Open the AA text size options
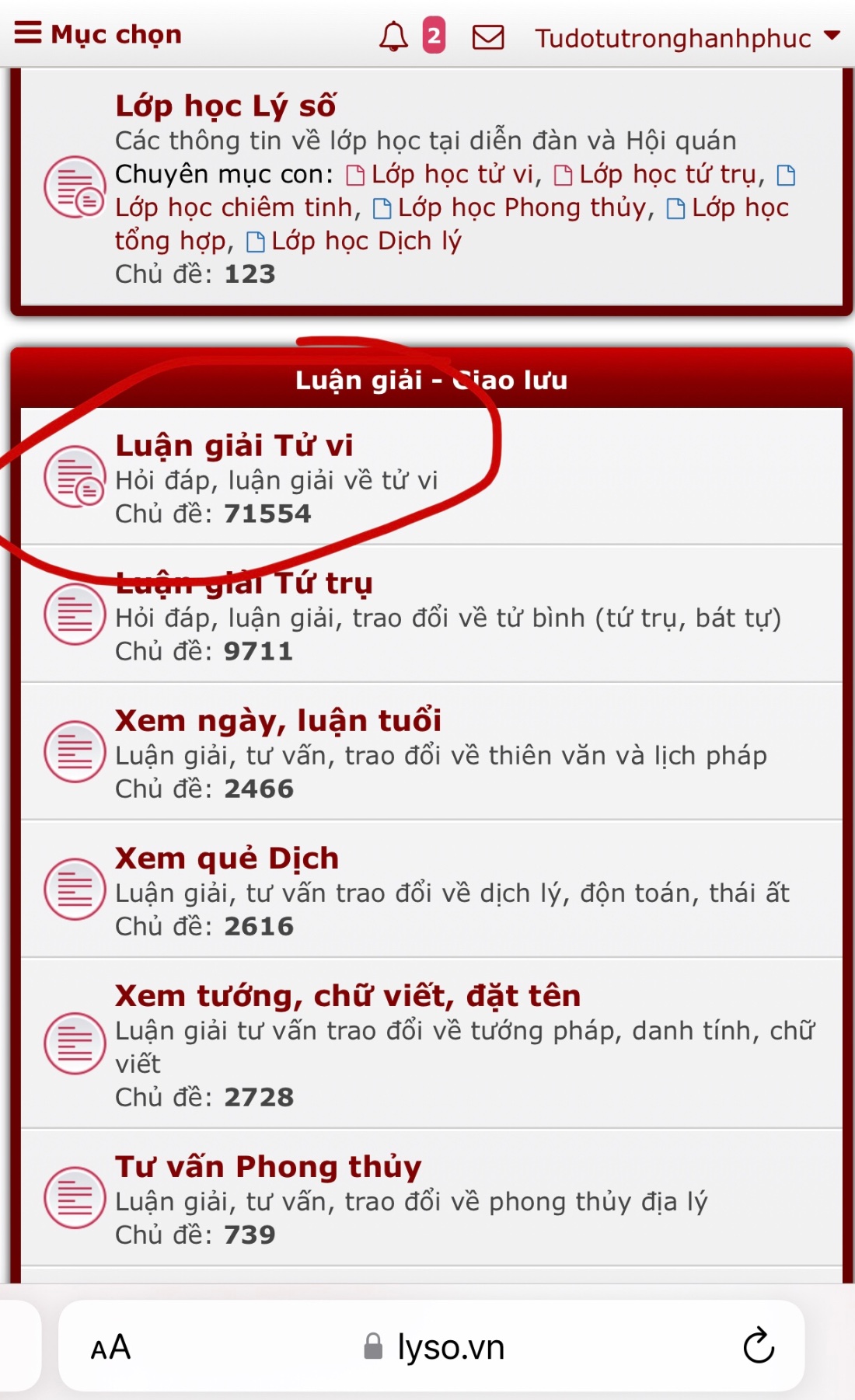 click(x=110, y=1347)
